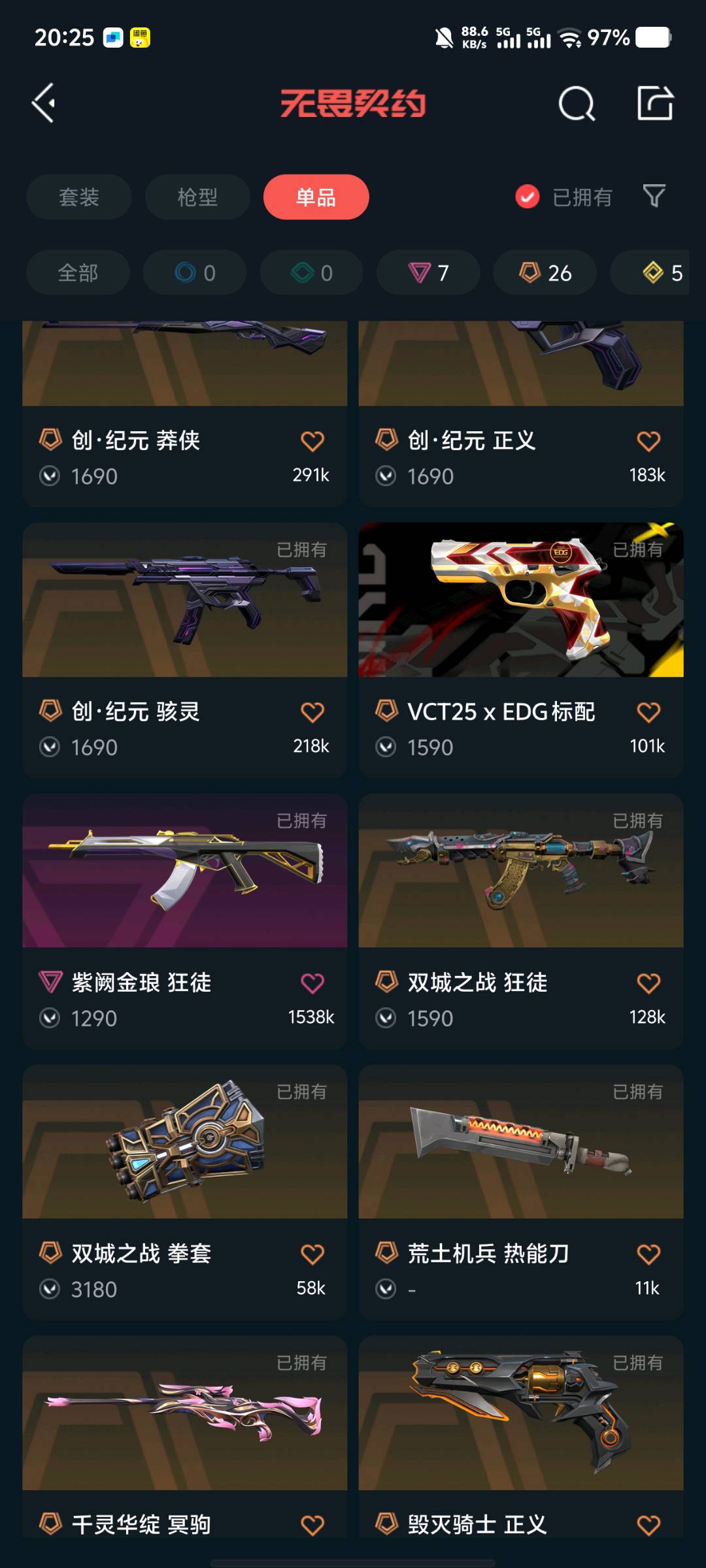The height and width of the screenshot is (1568, 706).
Task: Share this skin collection page
Action: point(655,103)
